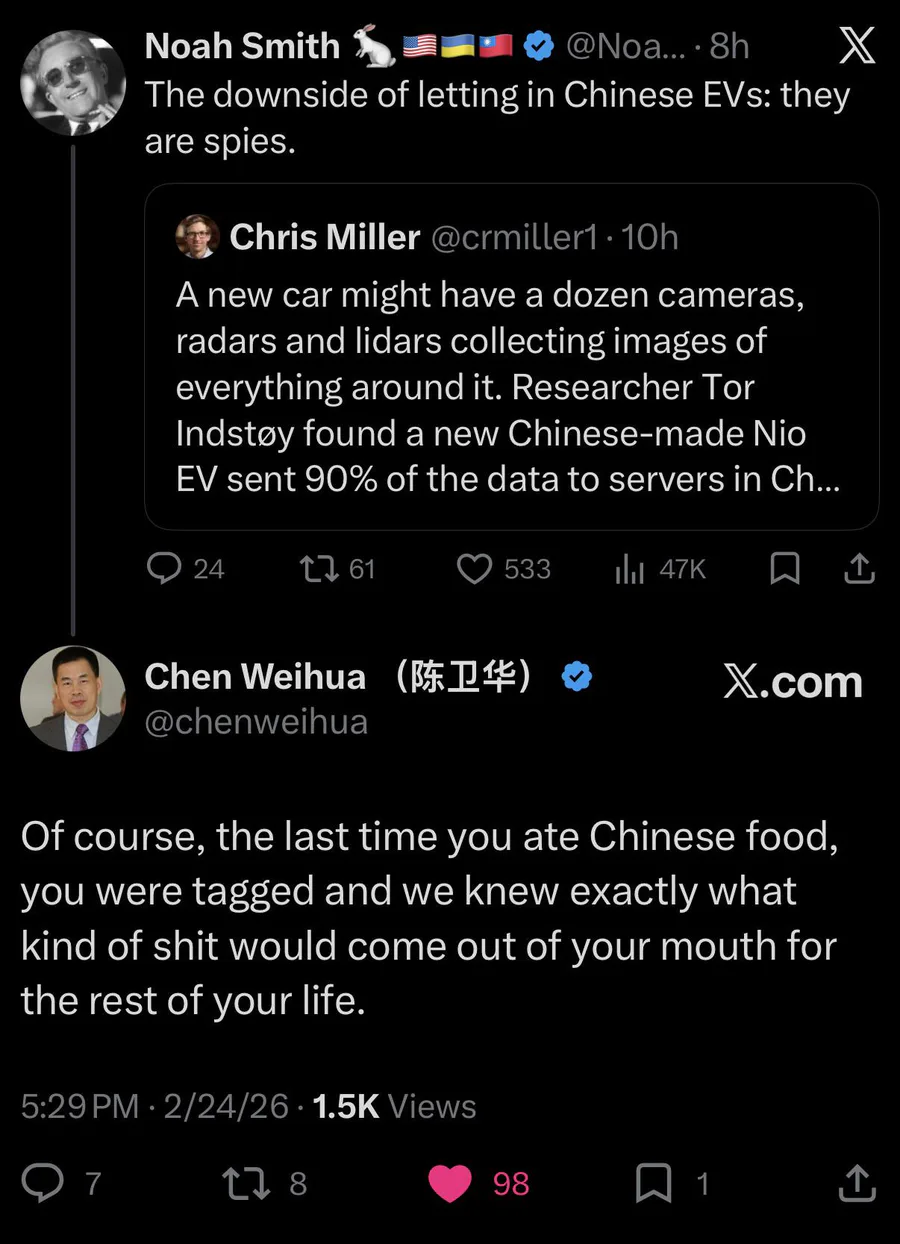Bookmark Noah Smith's post

click(784, 569)
